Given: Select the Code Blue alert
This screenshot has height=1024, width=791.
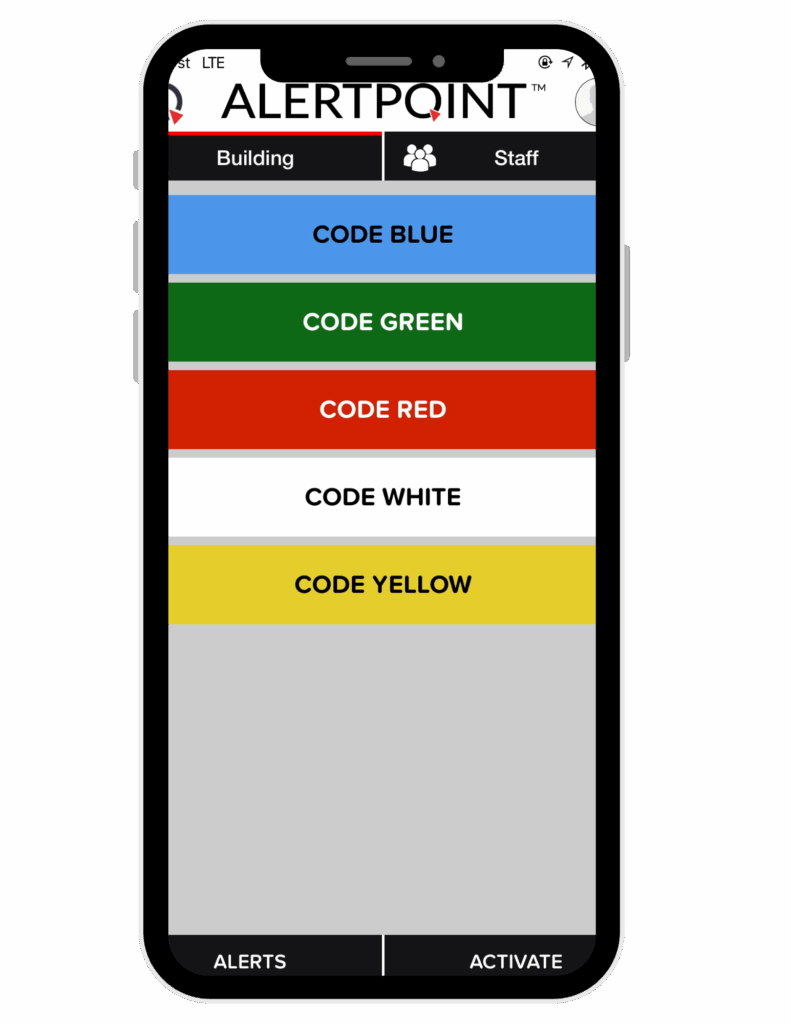Looking at the screenshot, I should [x=382, y=235].
